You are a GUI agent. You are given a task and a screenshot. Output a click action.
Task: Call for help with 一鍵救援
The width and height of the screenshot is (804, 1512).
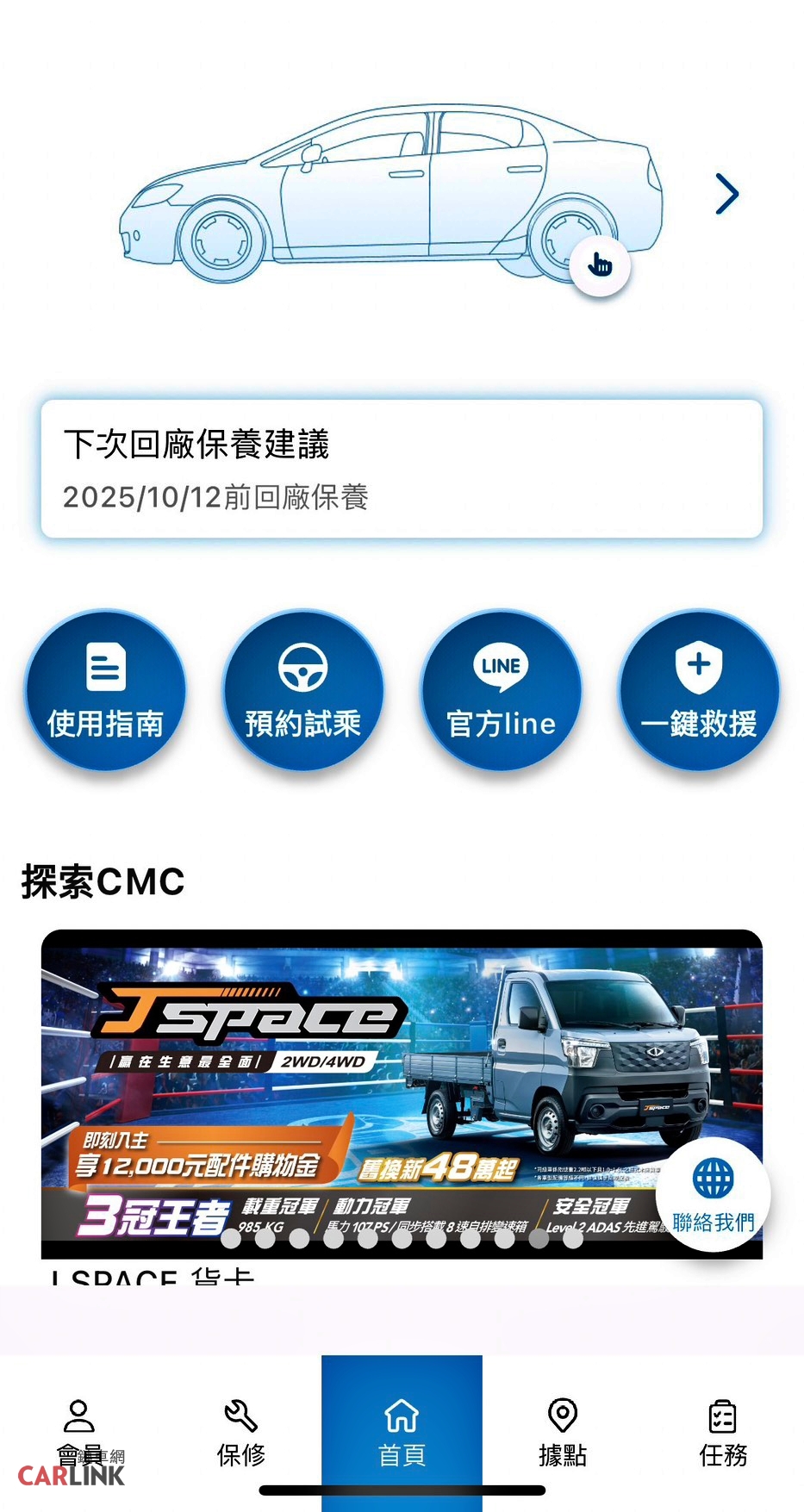[699, 690]
